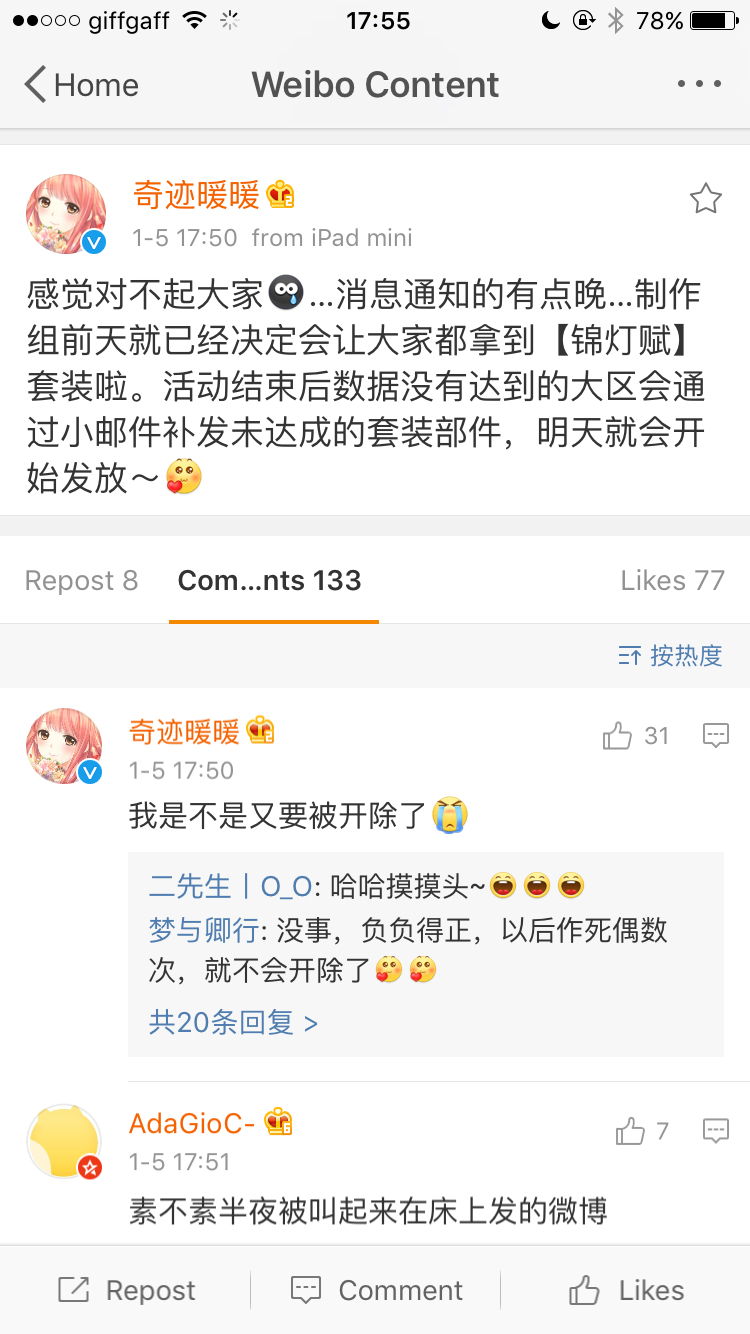Open the three-dot overflow menu
The height and width of the screenshot is (1334, 750).
point(699,84)
